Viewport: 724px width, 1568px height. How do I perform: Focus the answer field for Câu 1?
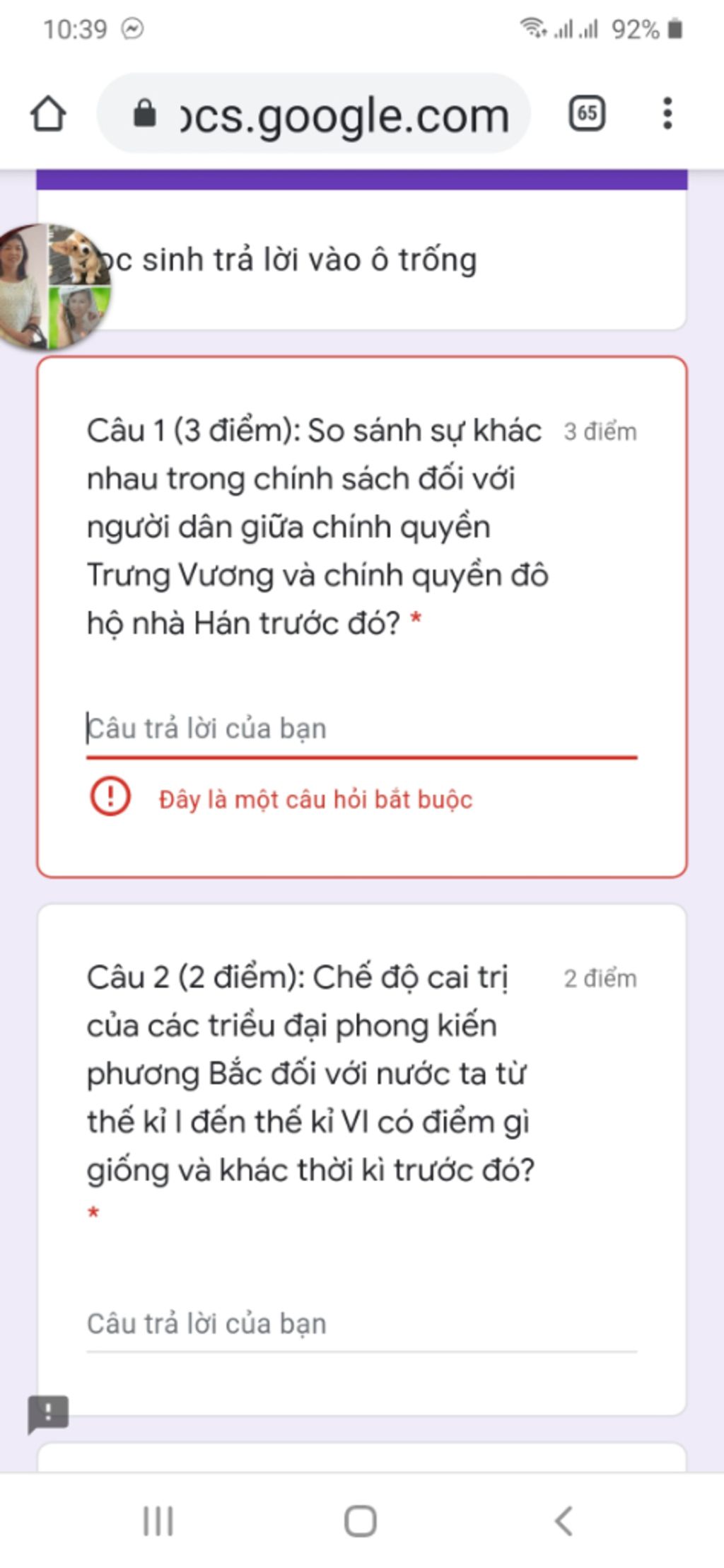coord(361,728)
